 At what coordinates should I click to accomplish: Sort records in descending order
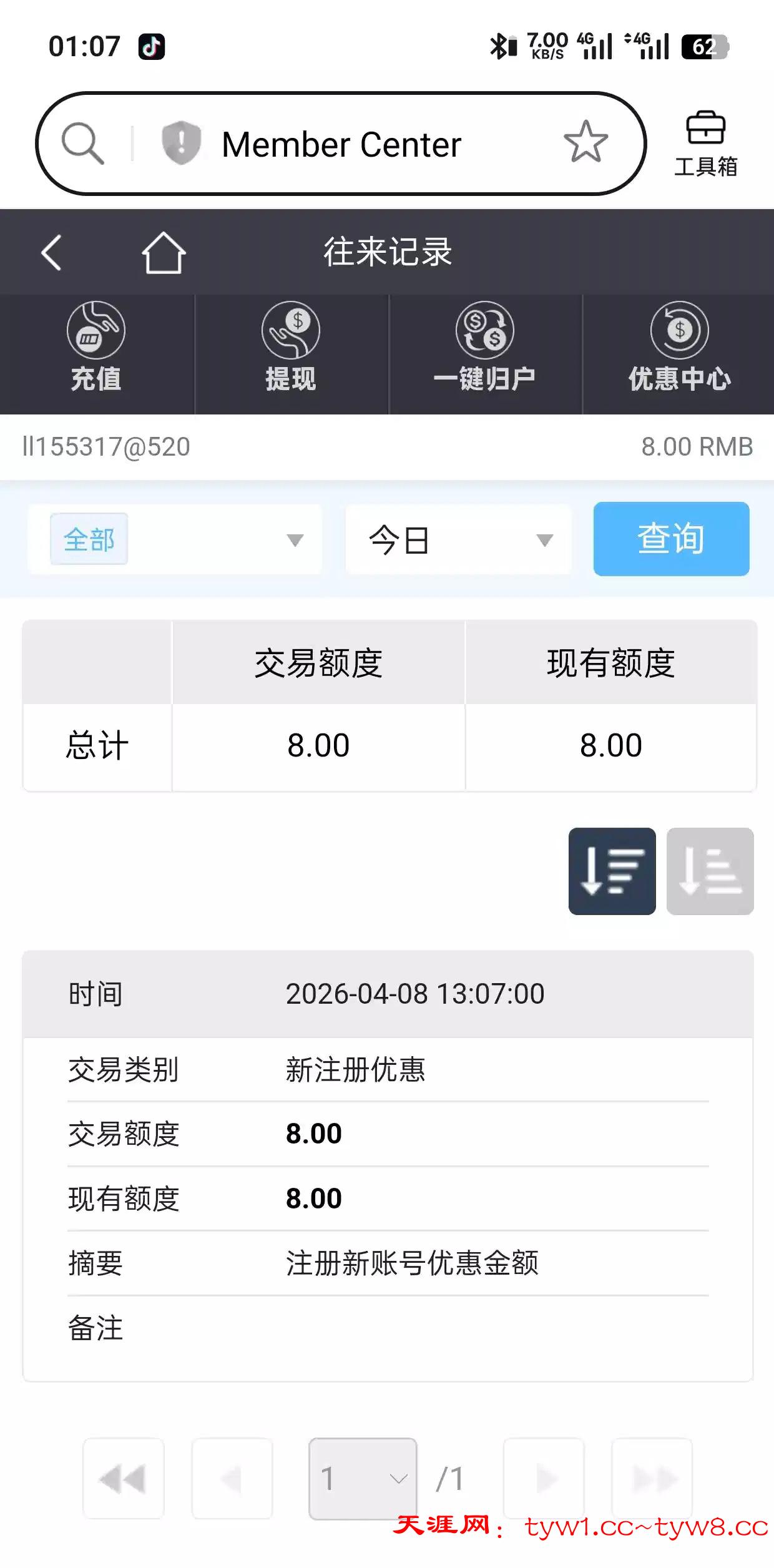click(x=612, y=871)
